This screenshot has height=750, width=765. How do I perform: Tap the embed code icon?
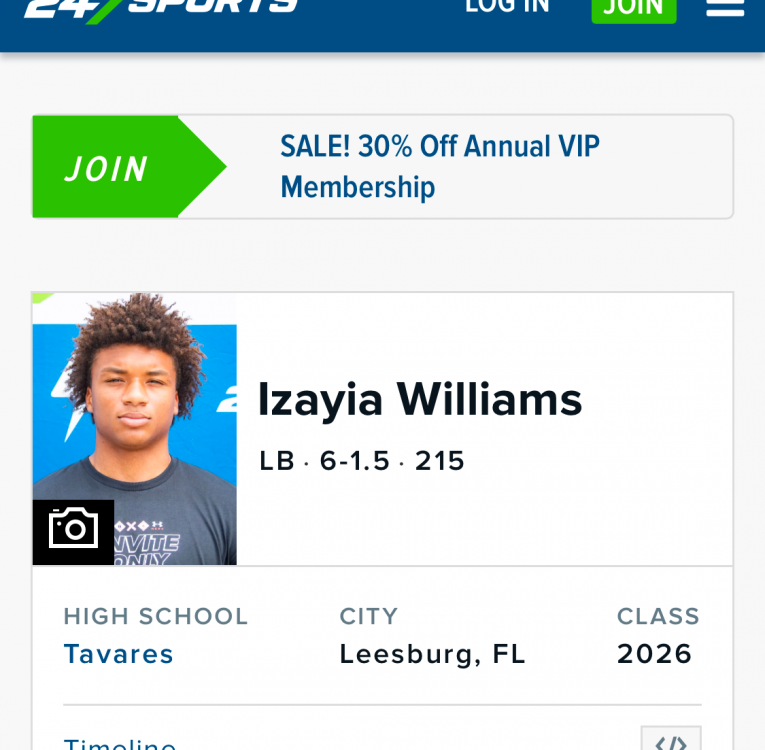(x=670, y=741)
